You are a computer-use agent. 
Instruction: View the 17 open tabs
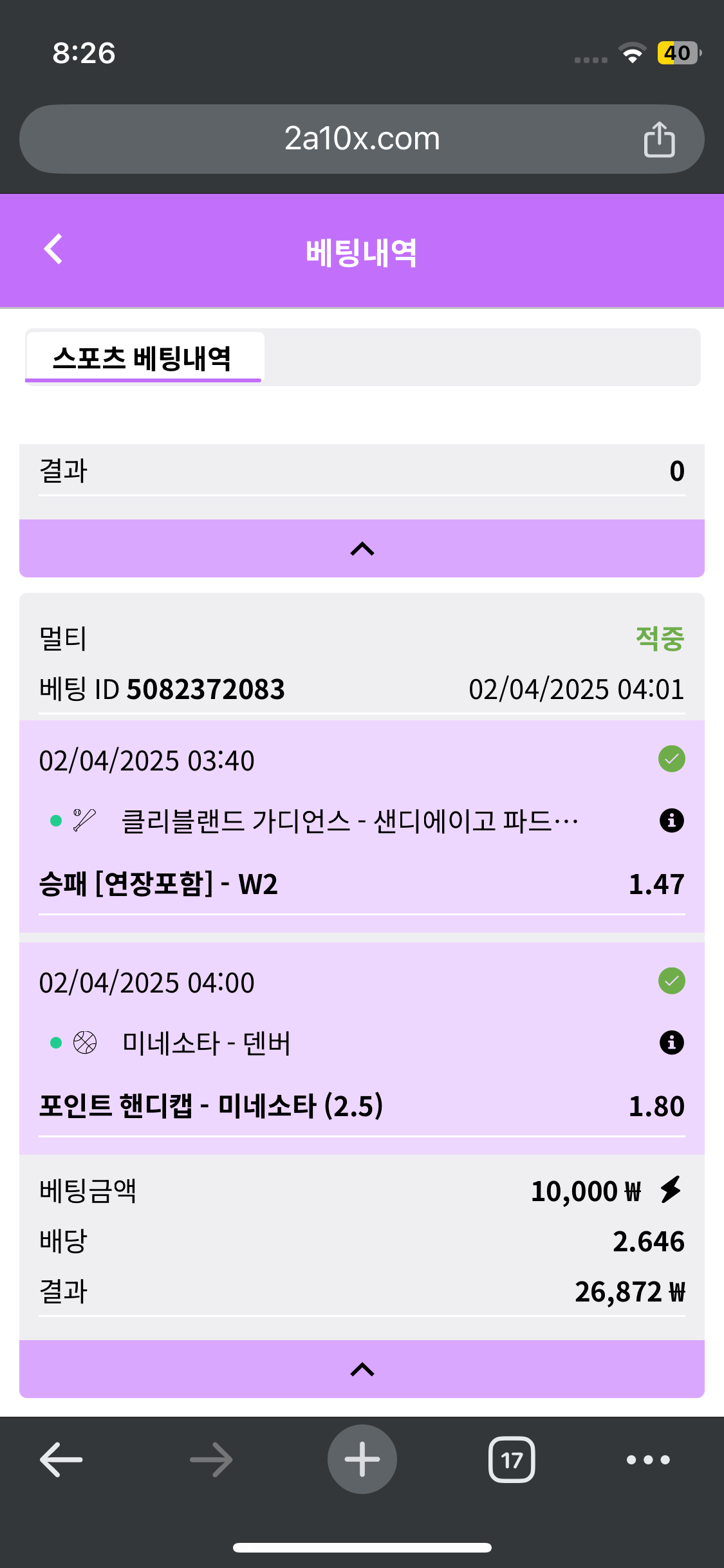[x=512, y=1459]
